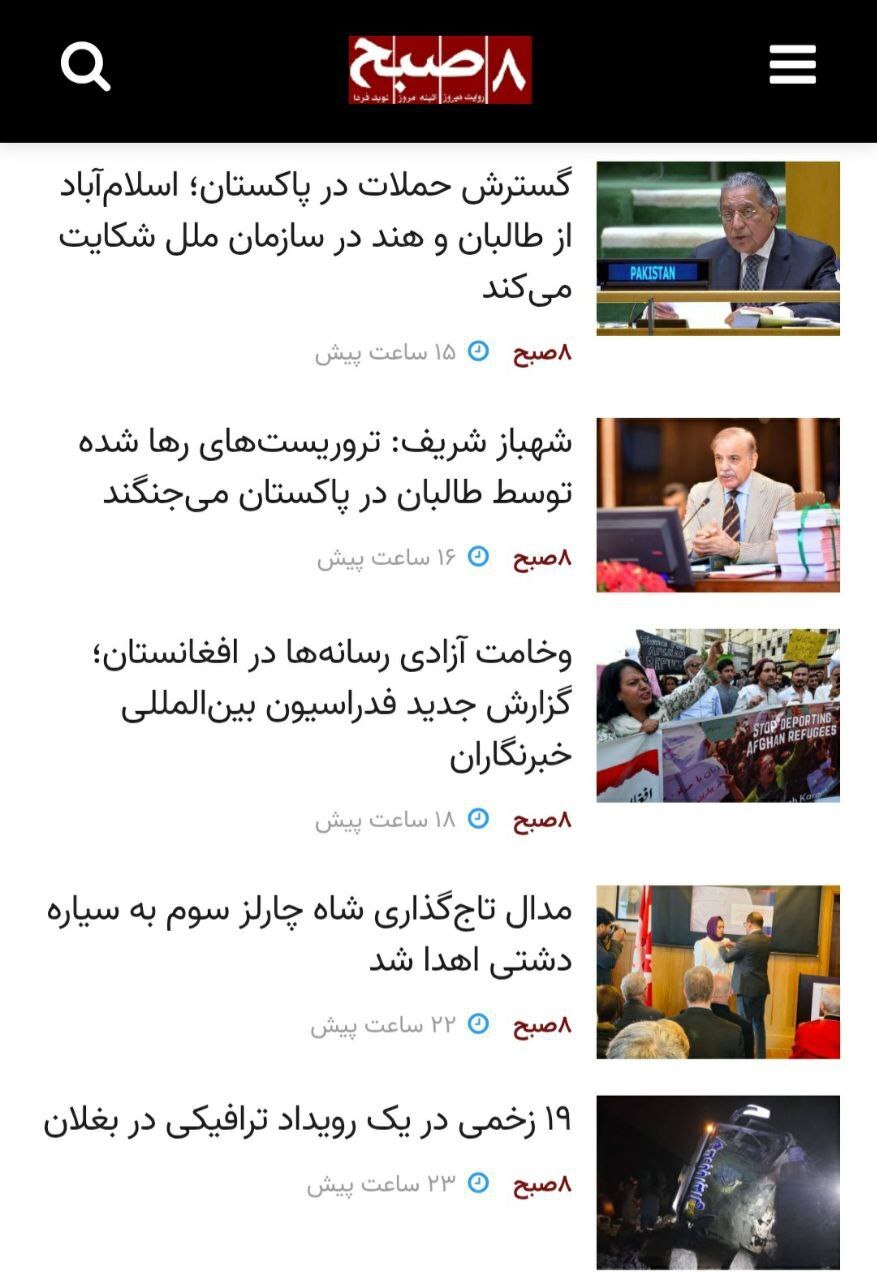Open the hamburger menu
Viewport: 877px width, 1280px height.
coord(792,67)
